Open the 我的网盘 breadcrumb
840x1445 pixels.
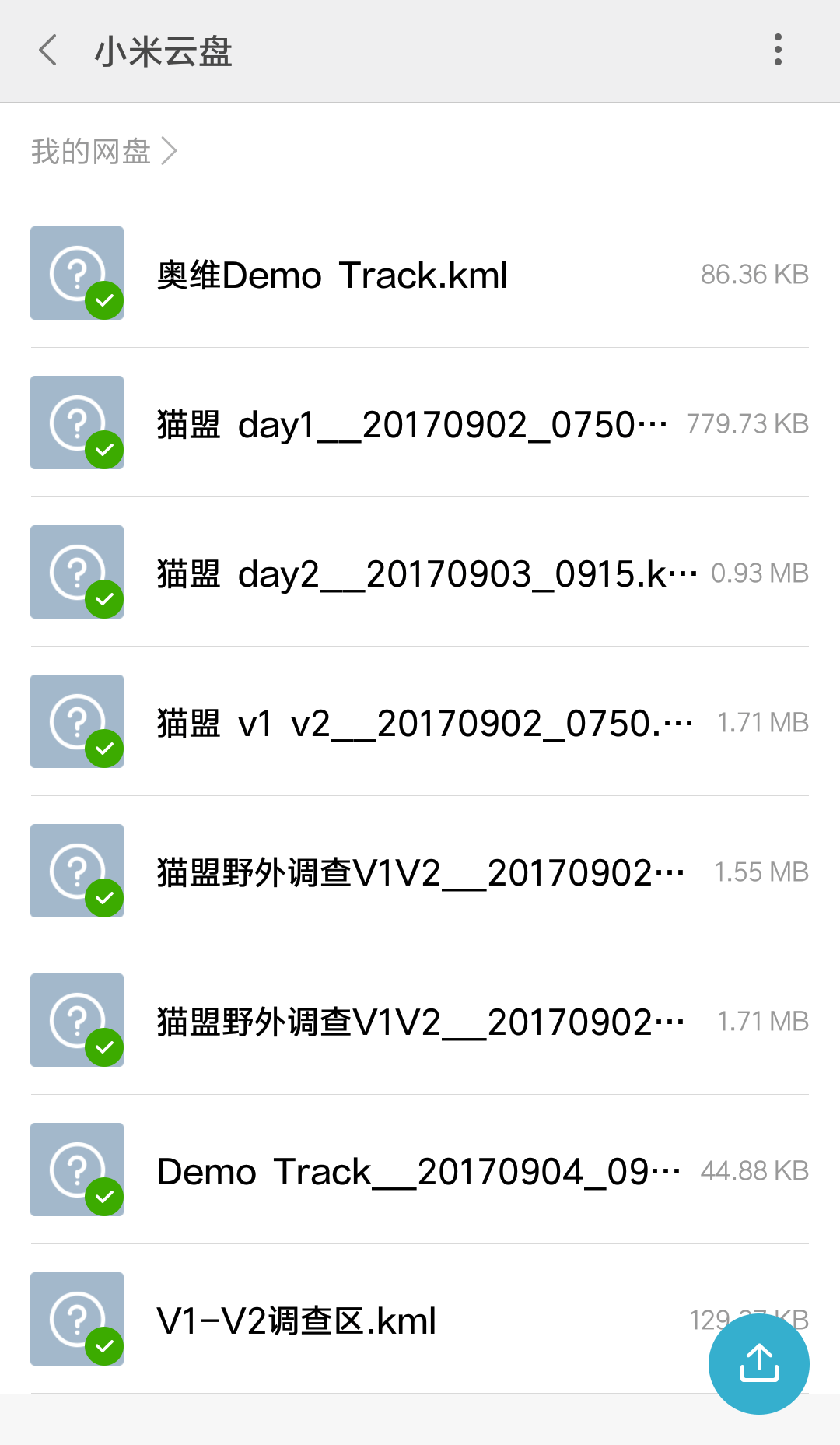[x=91, y=151]
